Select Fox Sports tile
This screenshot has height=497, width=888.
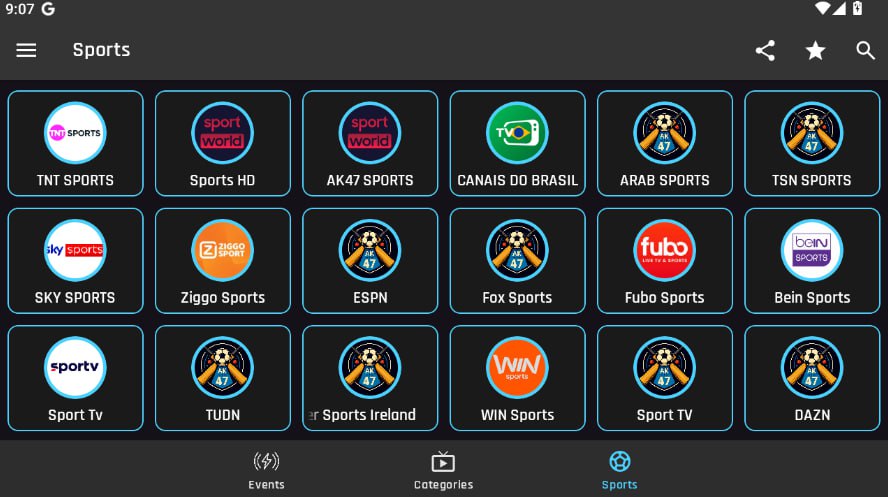click(x=517, y=260)
